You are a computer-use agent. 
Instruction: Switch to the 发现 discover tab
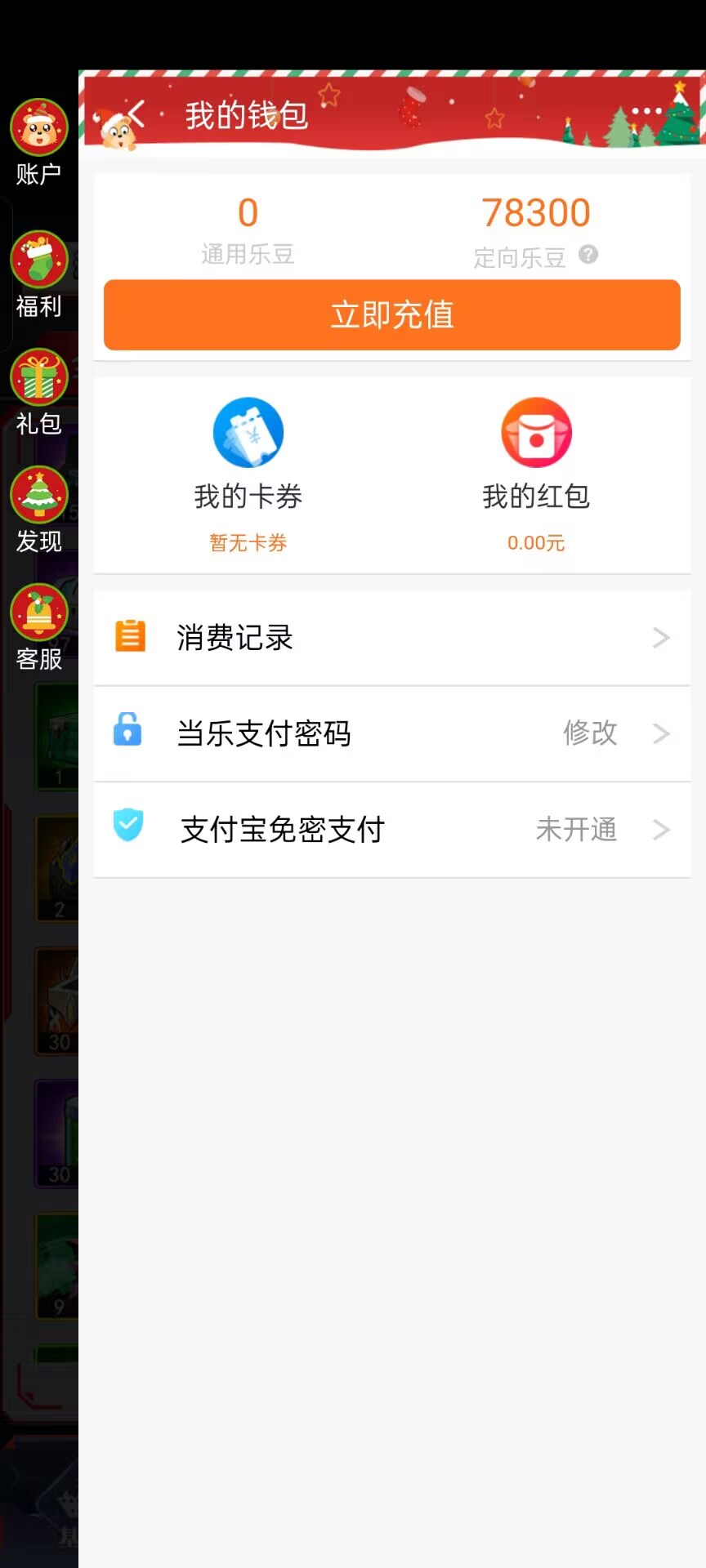[38, 510]
